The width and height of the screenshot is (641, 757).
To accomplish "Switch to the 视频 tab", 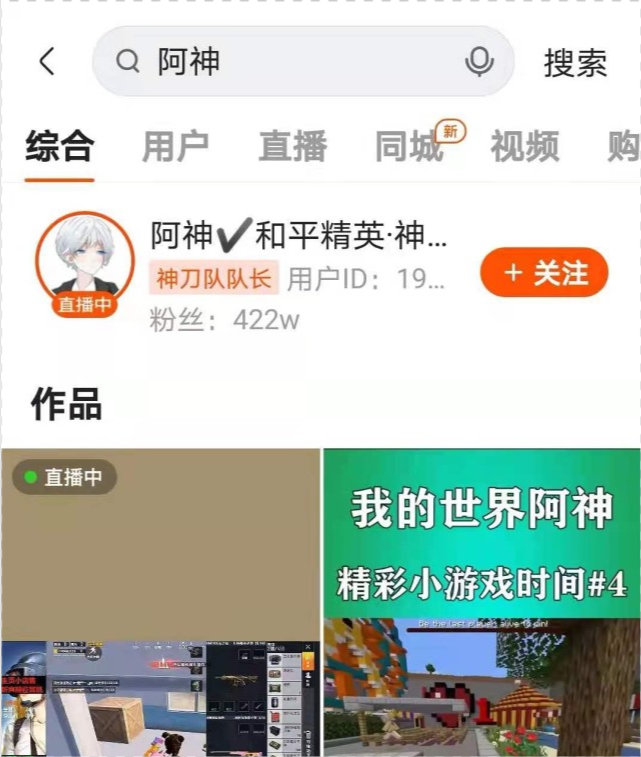I will click(x=524, y=147).
